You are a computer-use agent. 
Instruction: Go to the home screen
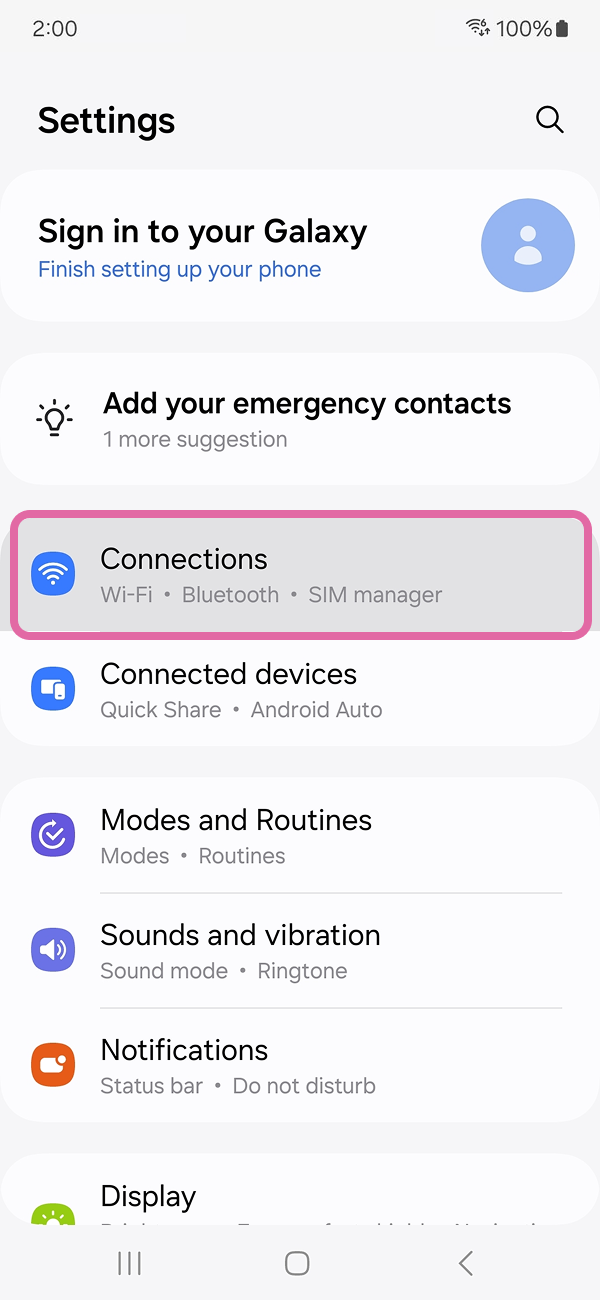pos(297,1263)
